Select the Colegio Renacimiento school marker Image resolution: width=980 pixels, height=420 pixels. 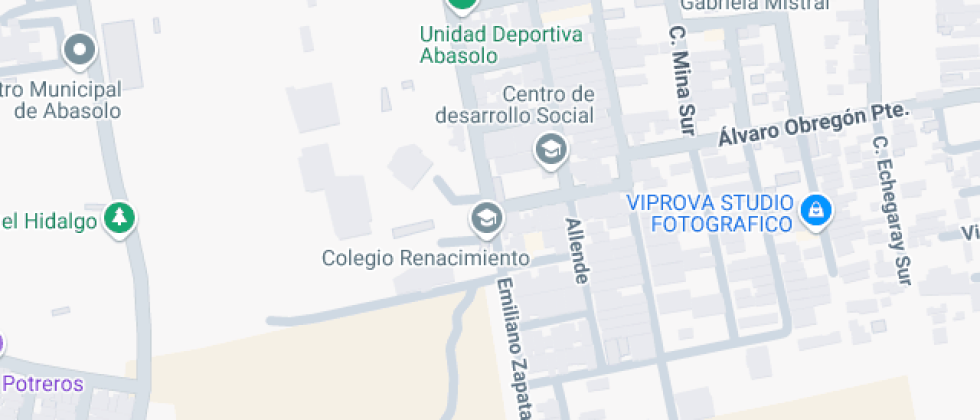tap(487, 218)
